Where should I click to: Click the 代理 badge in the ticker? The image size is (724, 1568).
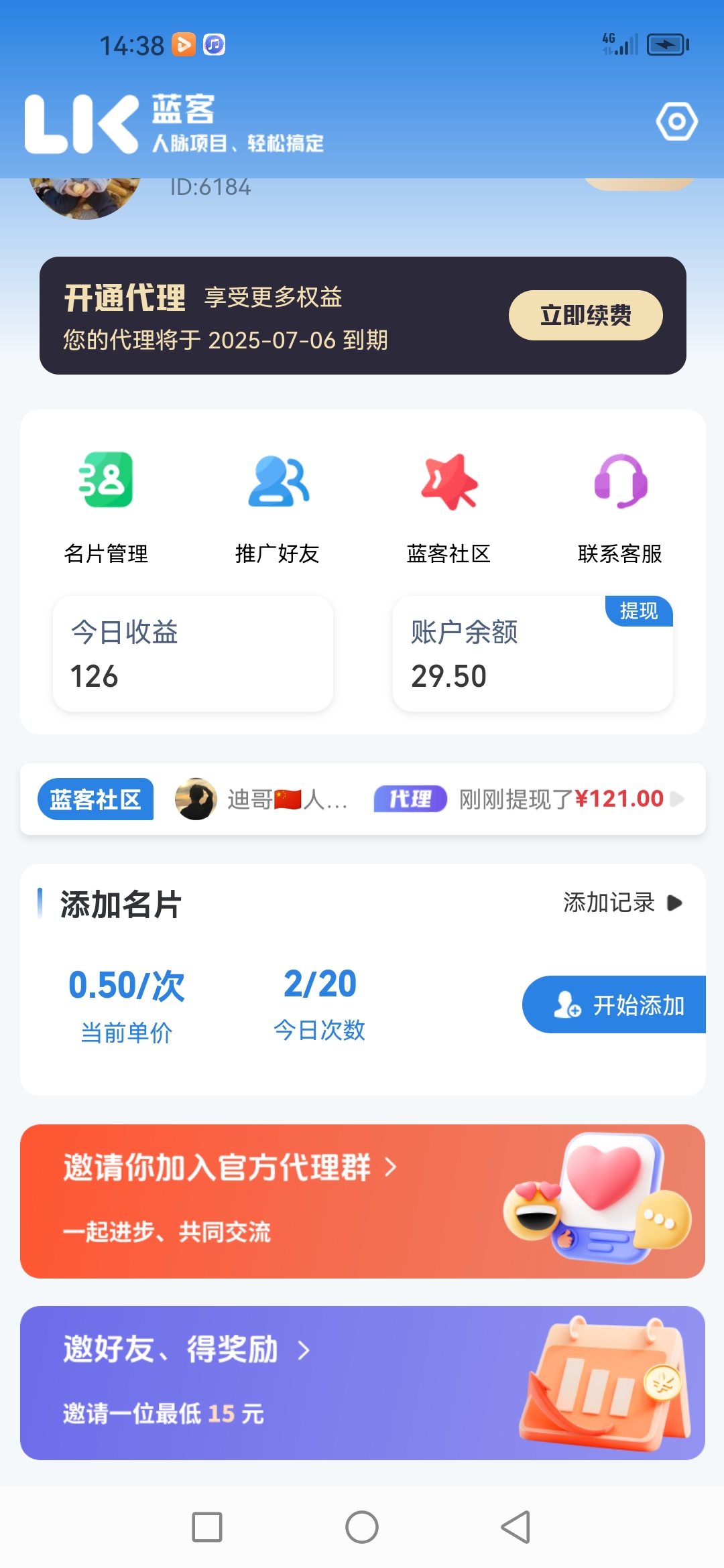coord(409,799)
